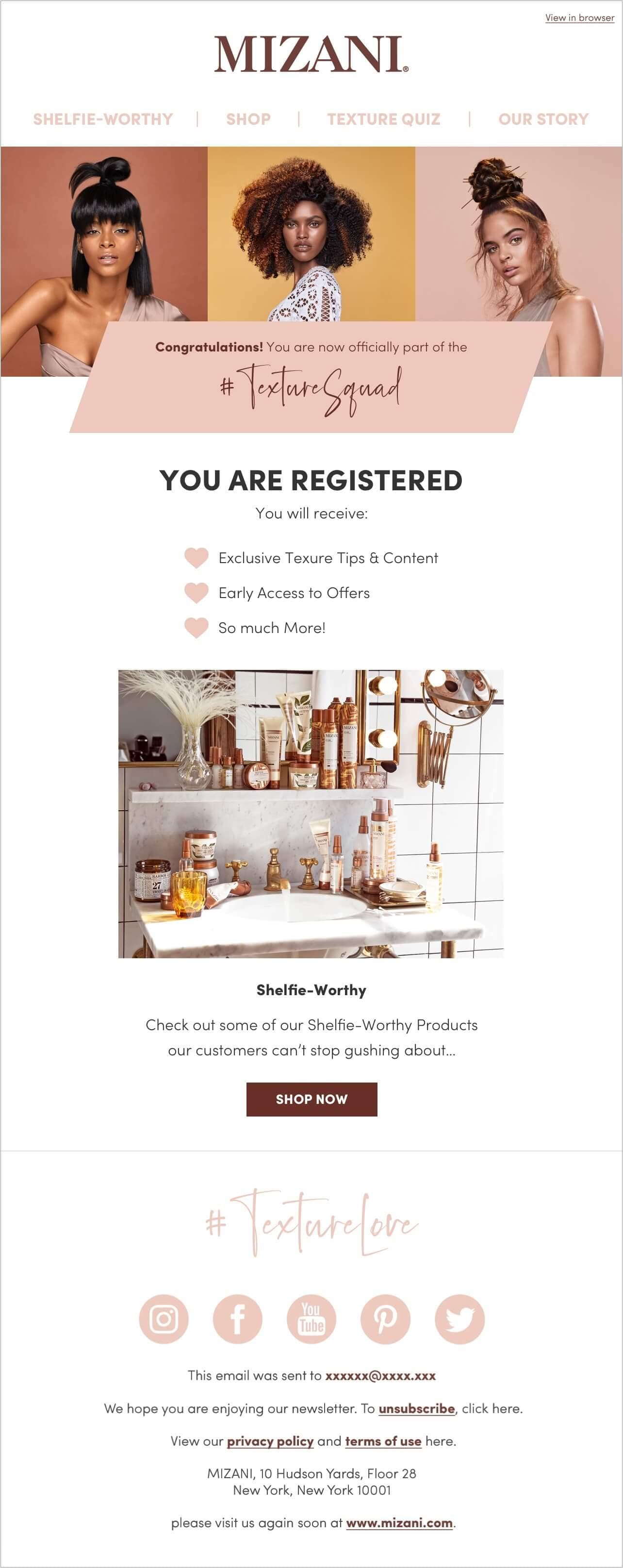Open the Shelfie-Worthy products photo

(311, 814)
